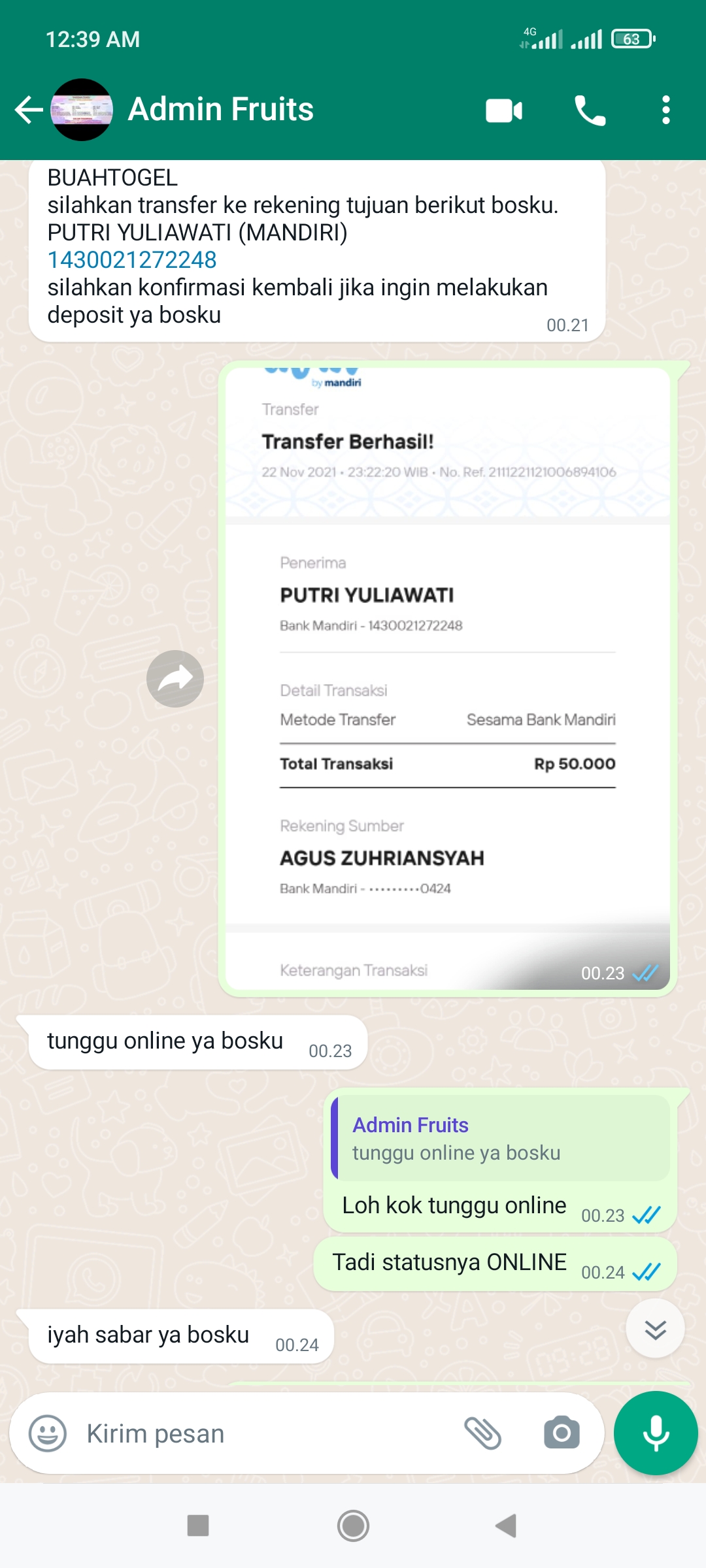Open the emoji picker
Viewport: 706px width, 1568px height.
(x=48, y=1433)
